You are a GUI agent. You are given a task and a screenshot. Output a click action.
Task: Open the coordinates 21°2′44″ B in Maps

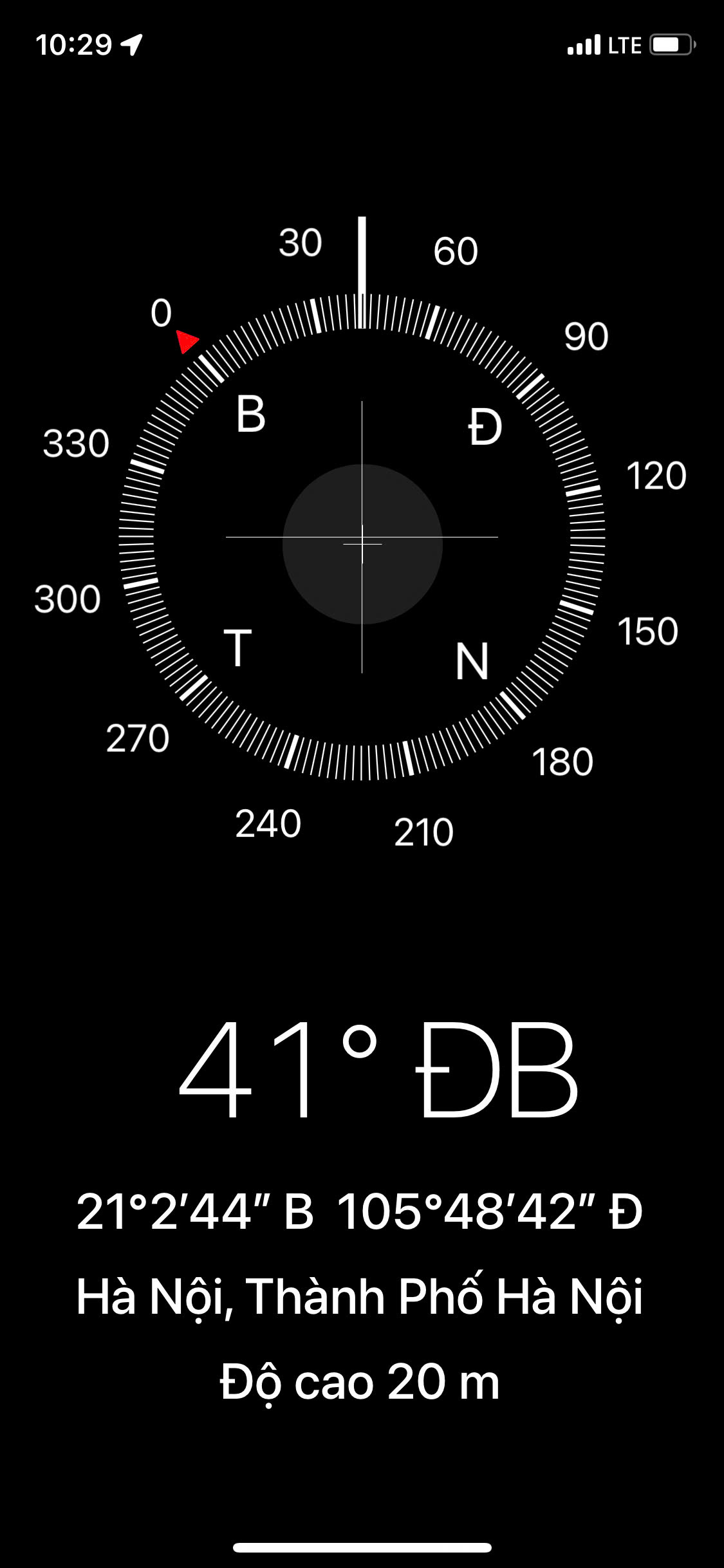coord(195,1211)
